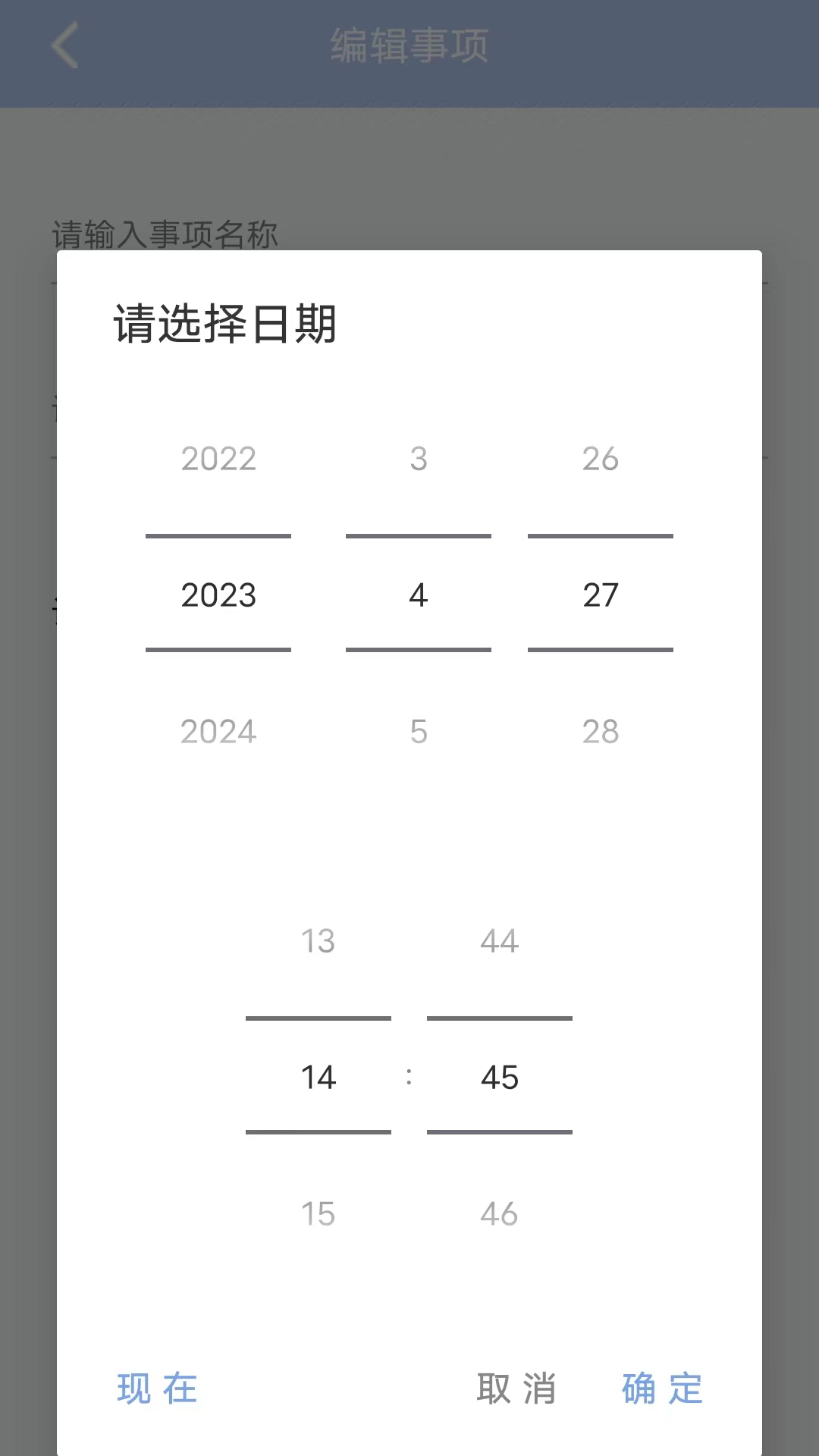Set the hour to 15
This screenshot has width=819, height=1456.
(x=318, y=1214)
